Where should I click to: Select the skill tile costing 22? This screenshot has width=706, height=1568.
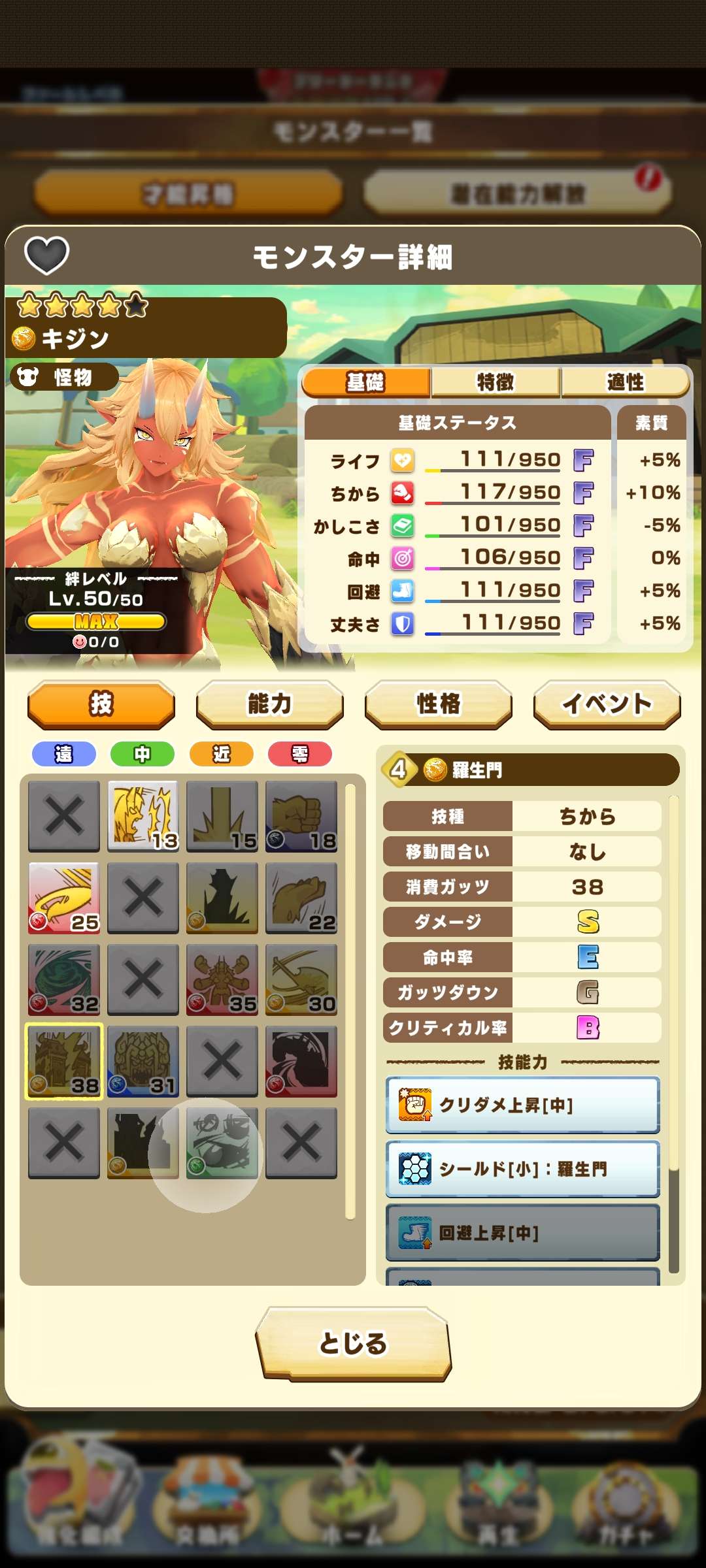(301, 898)
